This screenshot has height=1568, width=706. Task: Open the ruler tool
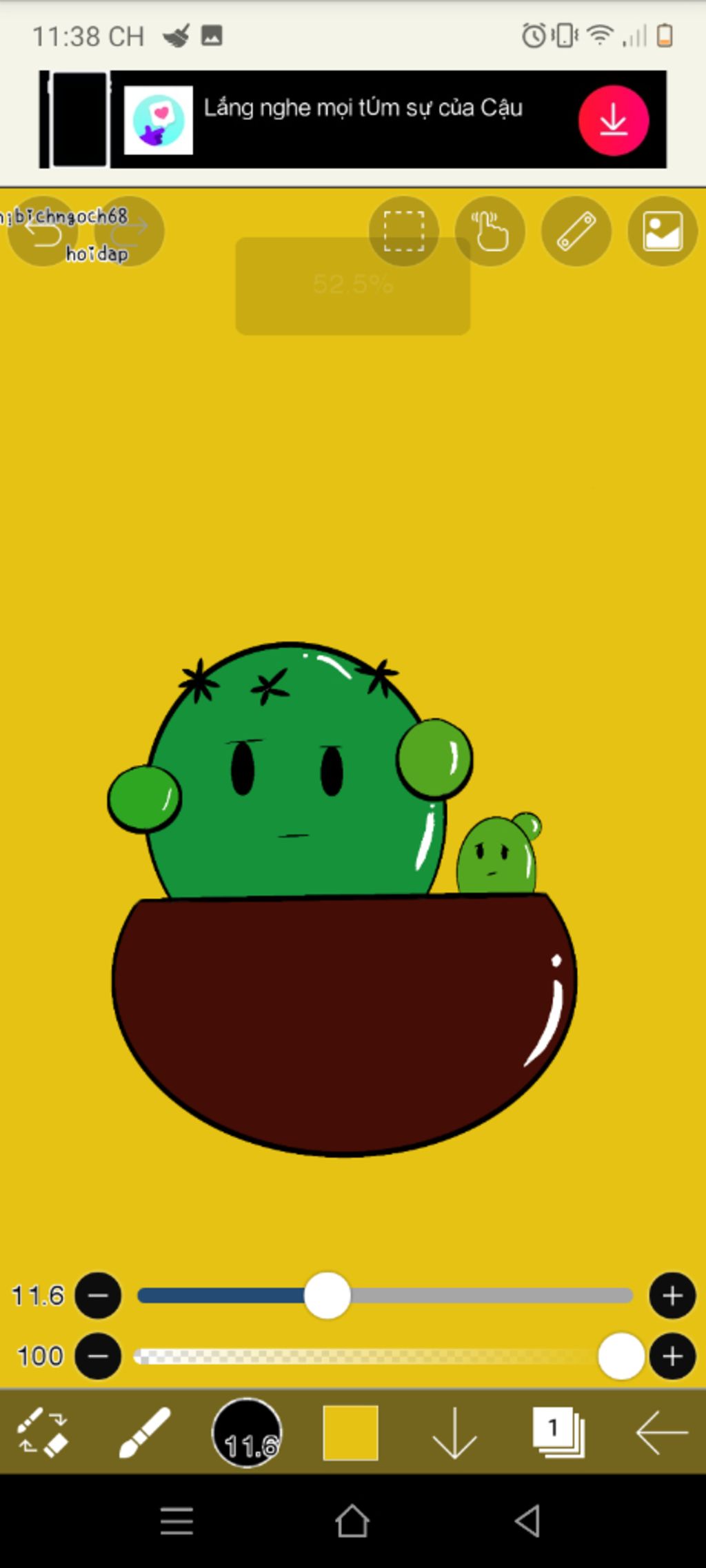coord(576,232)
